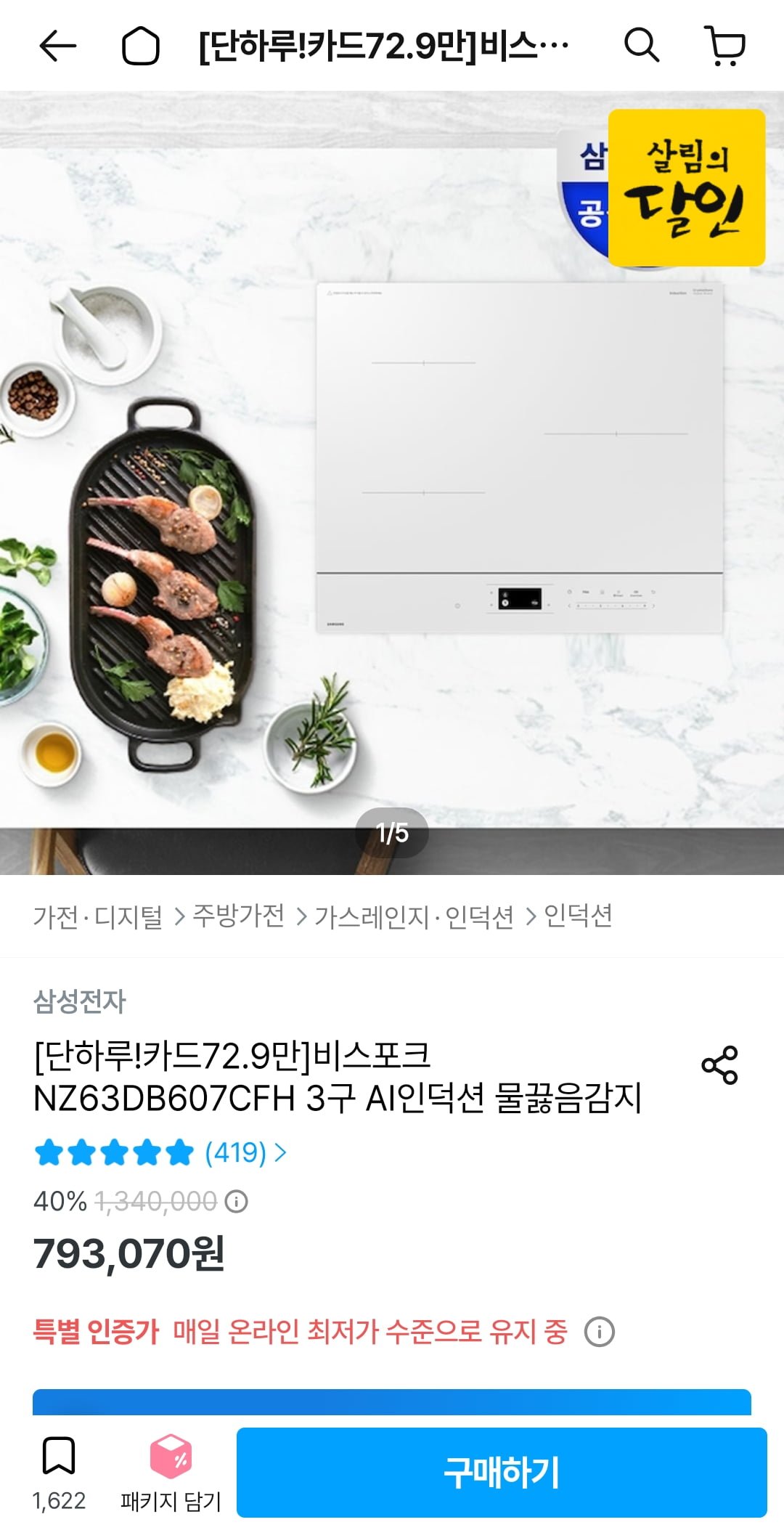This screenshot has height=1530, width=784.
Task: Show info about 특별 인증가
Action: coord(600,1332)
